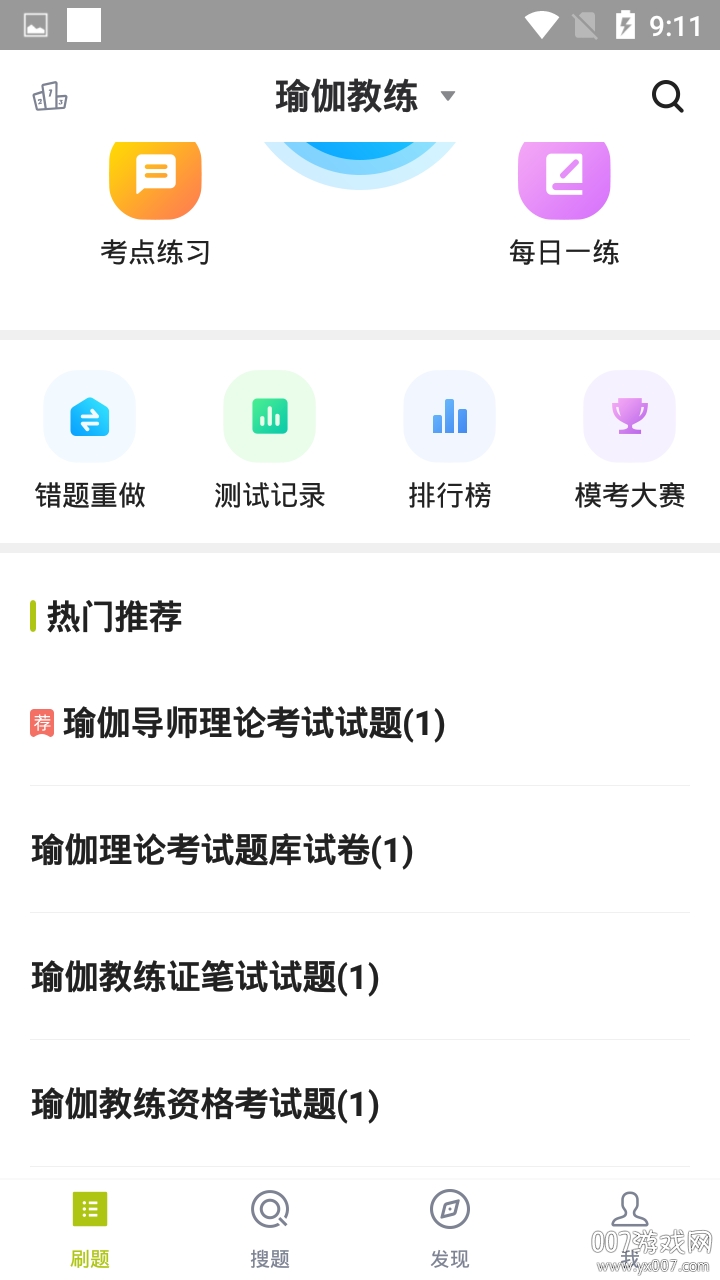Image resolution: width=720 pixels, height=1280 pixels.
Task: View 测试记录 test records
Action: [270, 441]
